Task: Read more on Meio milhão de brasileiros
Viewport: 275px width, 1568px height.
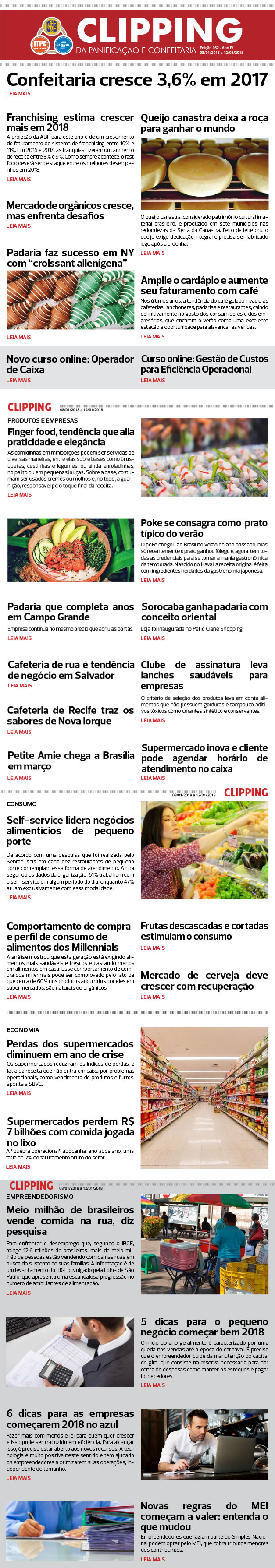Action: coord(18,1292)
